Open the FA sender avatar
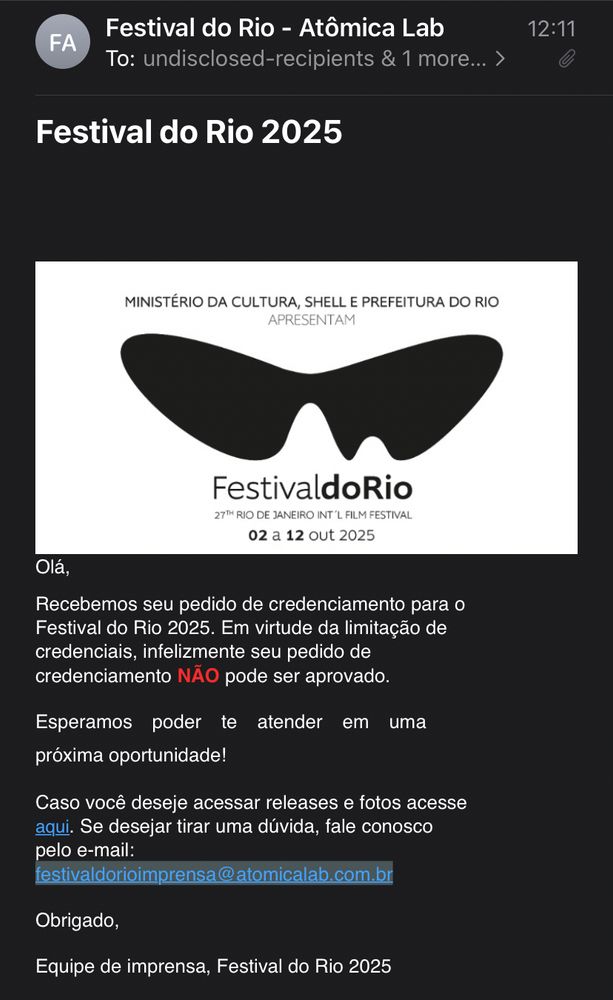613x1000 pixels. tap(63, 42)
